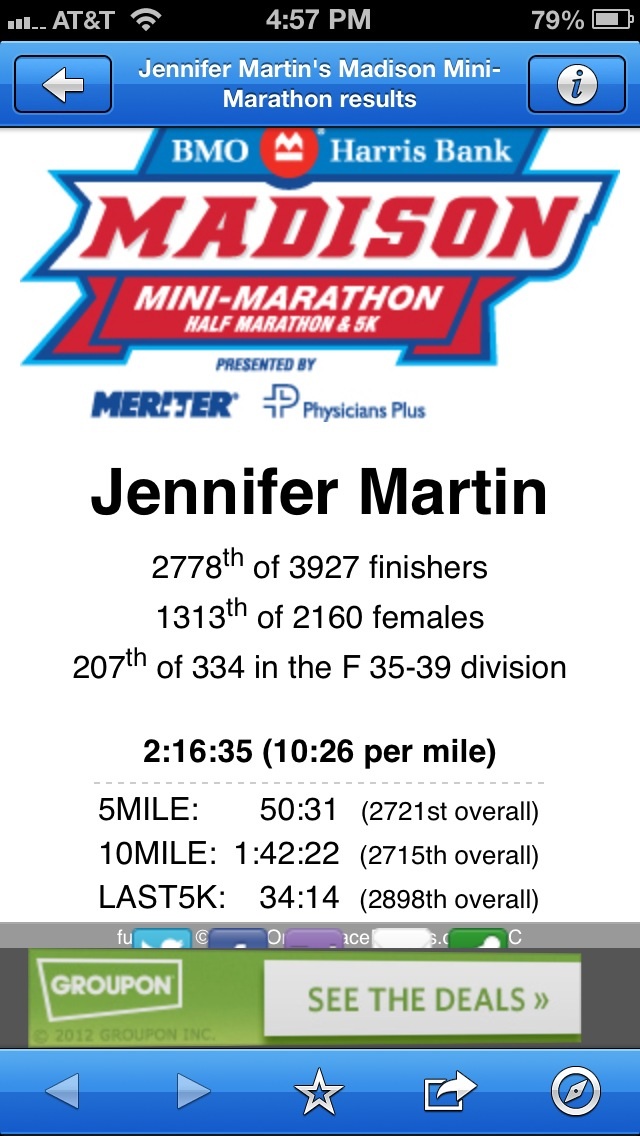Viewport: 640px width, 1136px height.
Task: Open the info button
Action: coord(576,85)
